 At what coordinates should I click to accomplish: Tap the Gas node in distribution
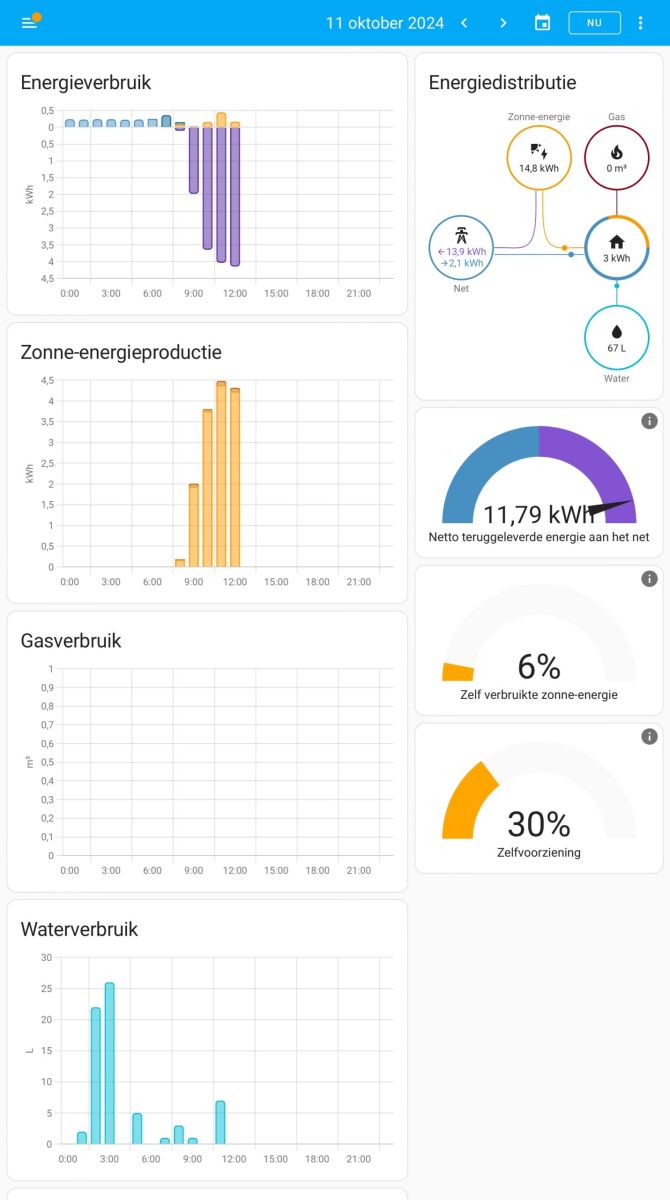pos(616,158)
